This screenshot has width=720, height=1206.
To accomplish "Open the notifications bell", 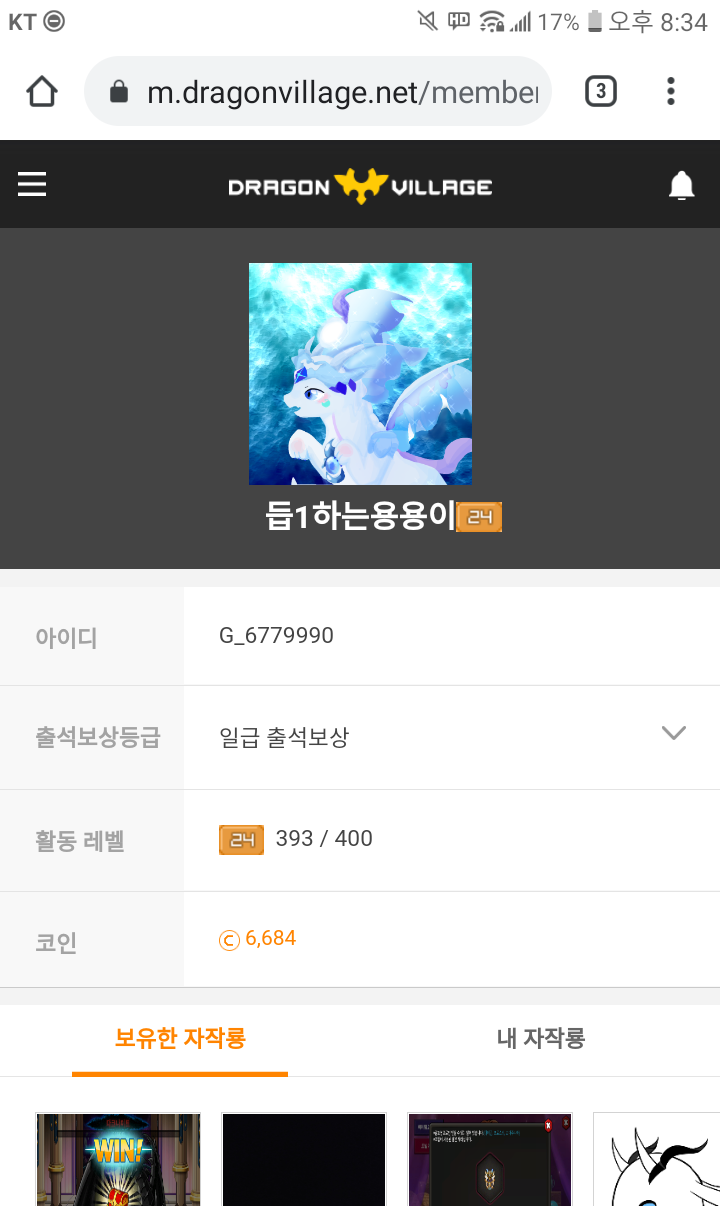I will (681, 185).
